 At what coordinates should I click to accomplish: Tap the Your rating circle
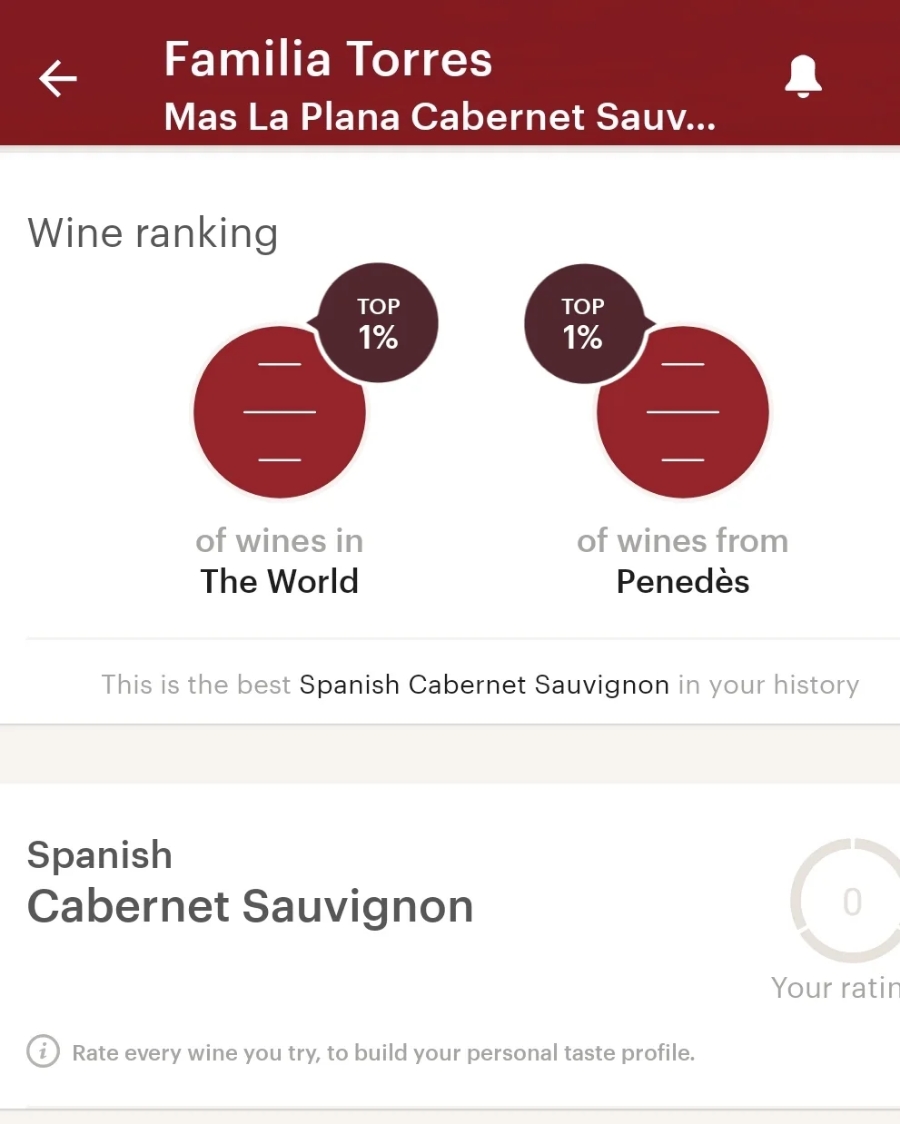(850, 902)
